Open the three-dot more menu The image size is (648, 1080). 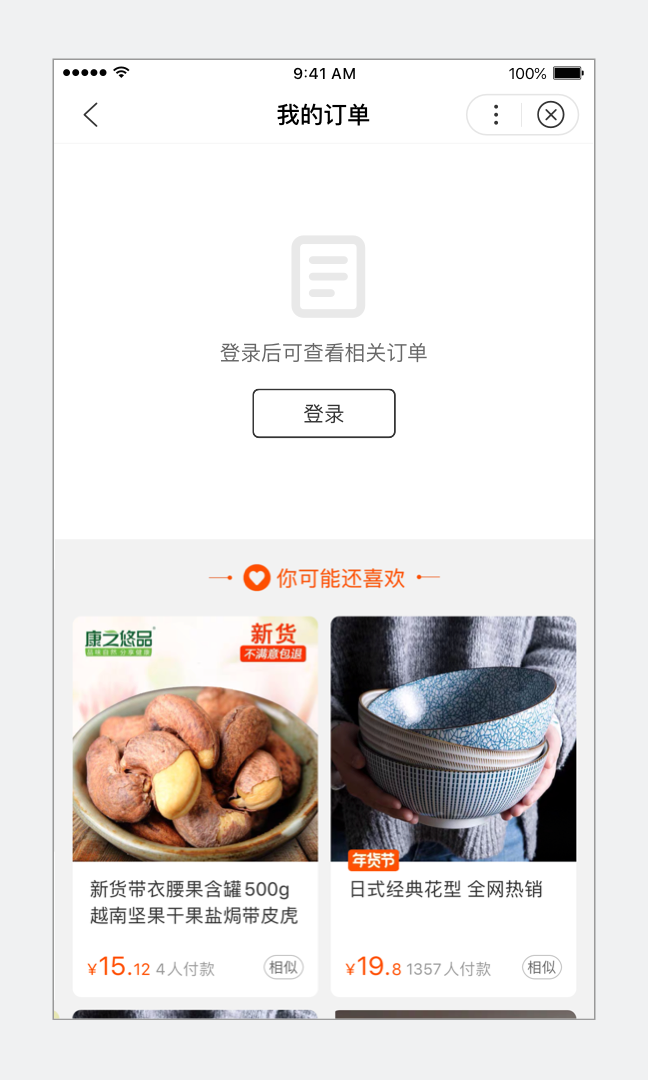coord(496,115)
